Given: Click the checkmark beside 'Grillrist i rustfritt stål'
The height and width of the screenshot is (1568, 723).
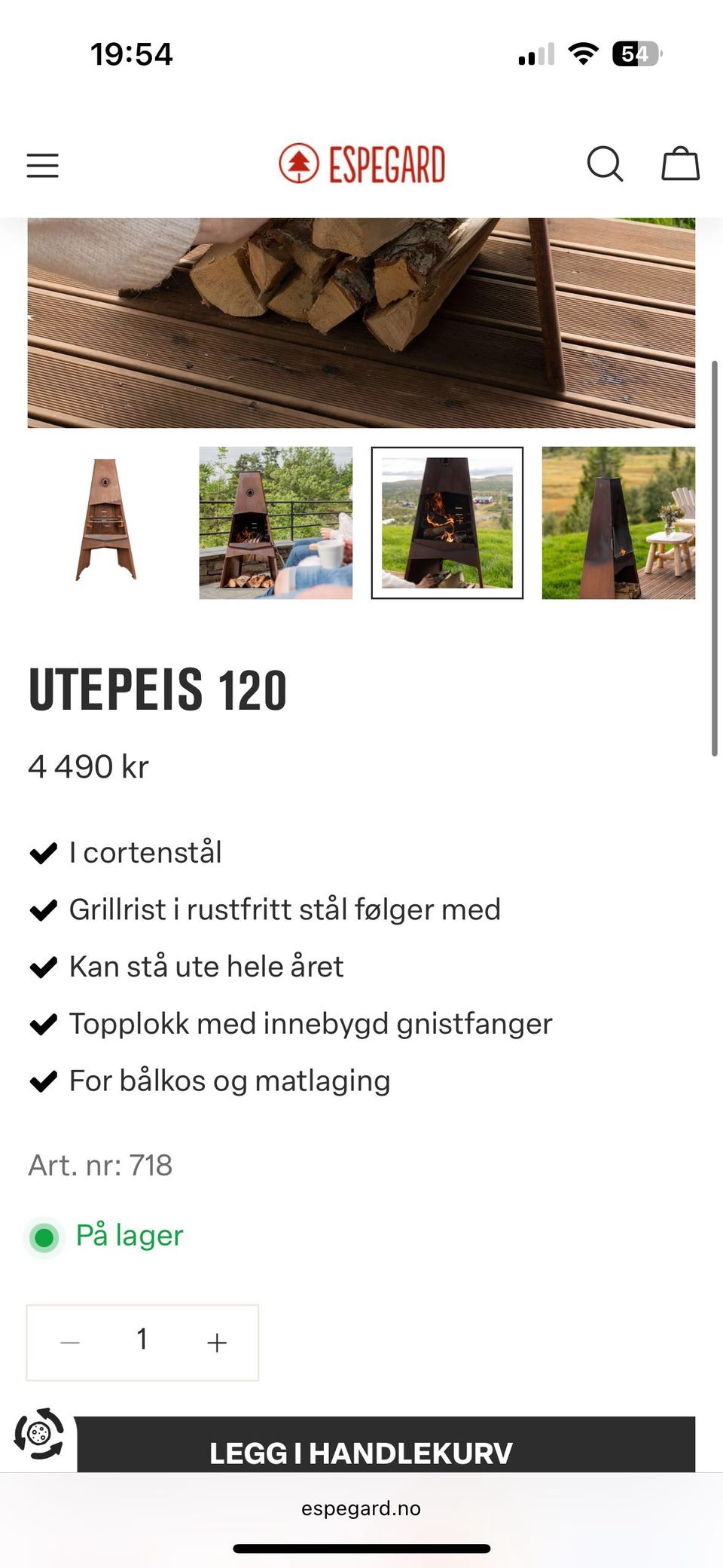Looking at the screenshot, I should pyautogui.click(x=43, y=909).
